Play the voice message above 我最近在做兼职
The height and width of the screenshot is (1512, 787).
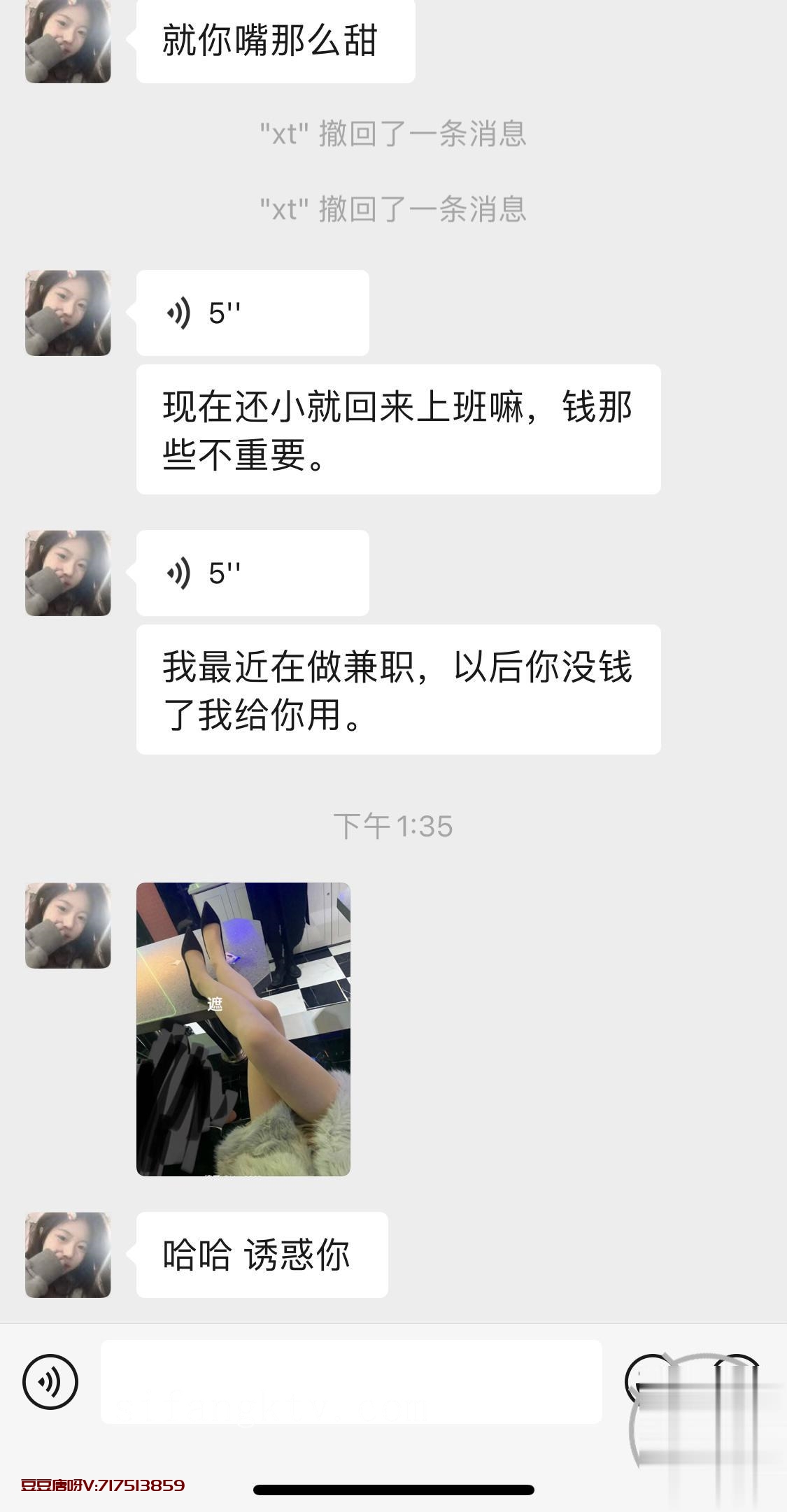pyautogui.click(x=252, y=573)
